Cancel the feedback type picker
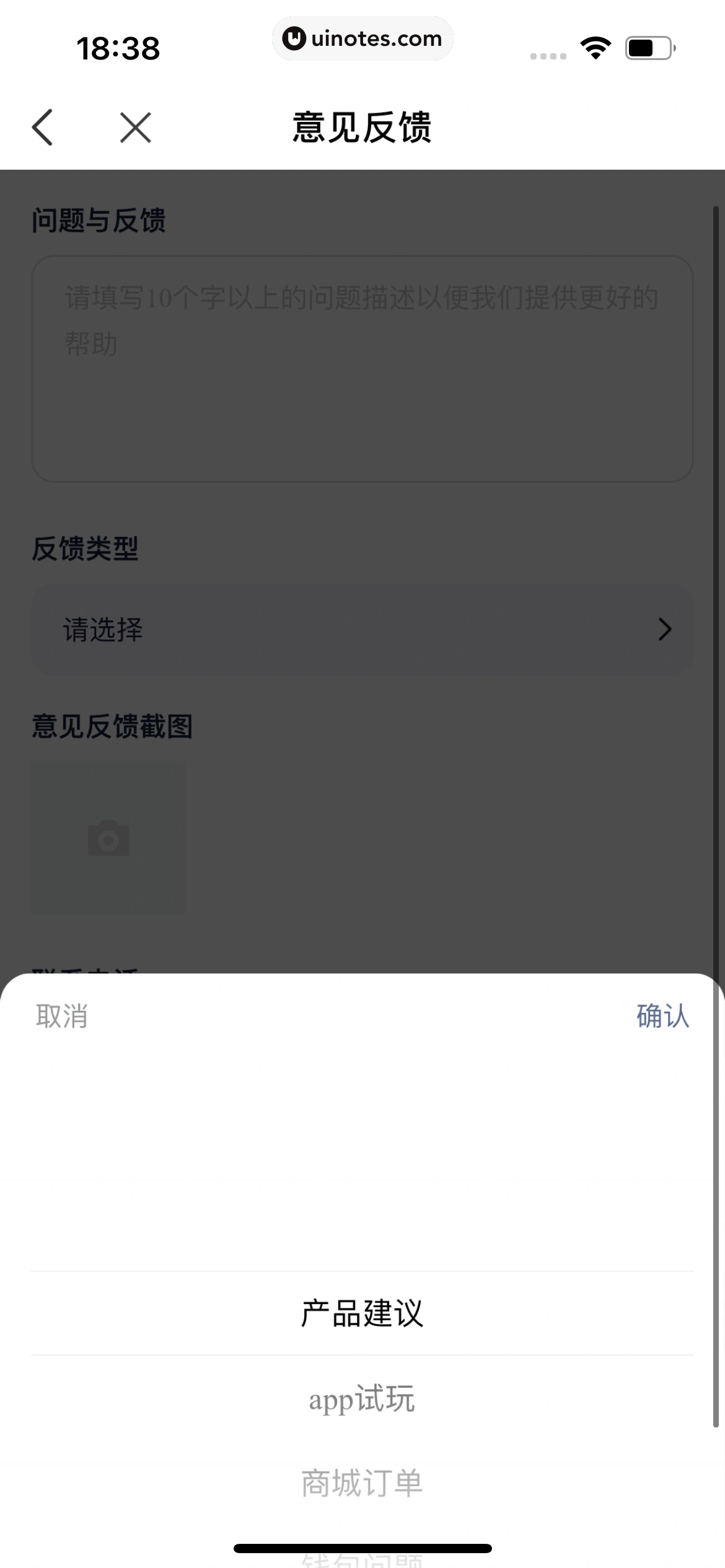 61,1016
